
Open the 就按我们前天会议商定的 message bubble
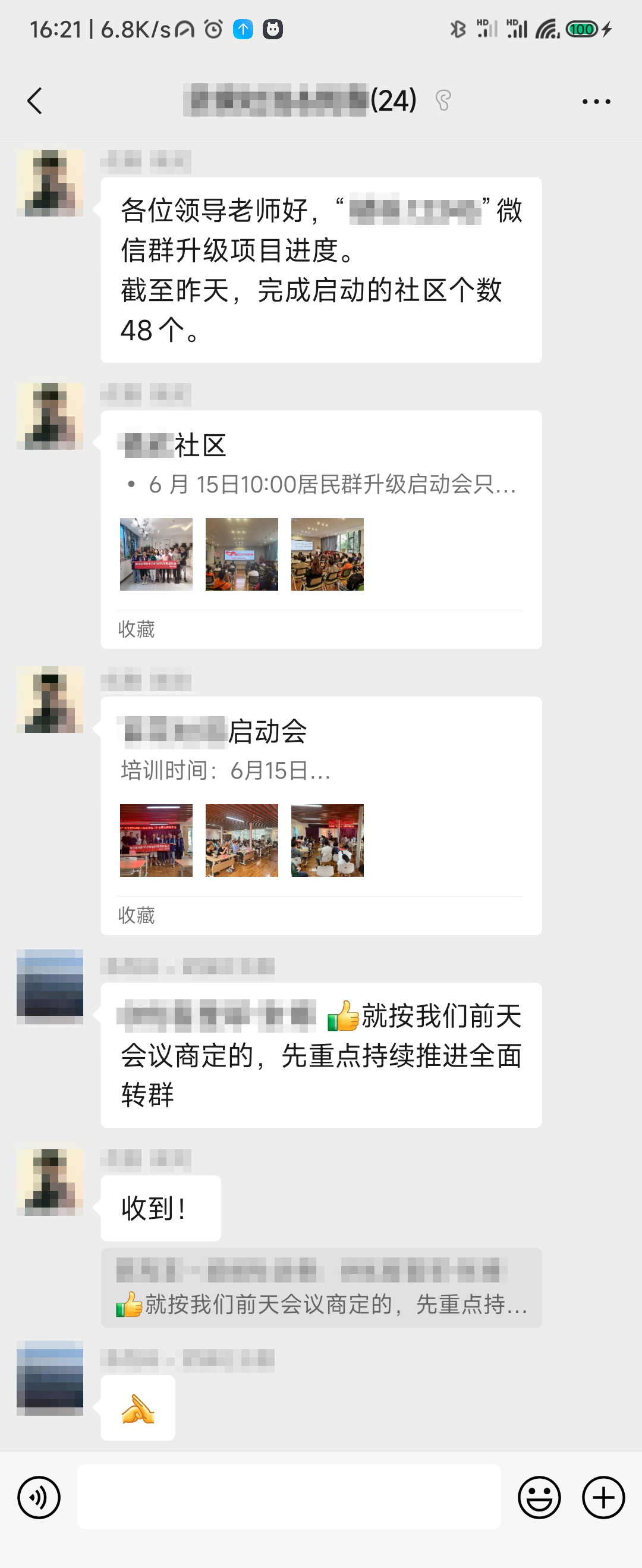(320, 1055)
